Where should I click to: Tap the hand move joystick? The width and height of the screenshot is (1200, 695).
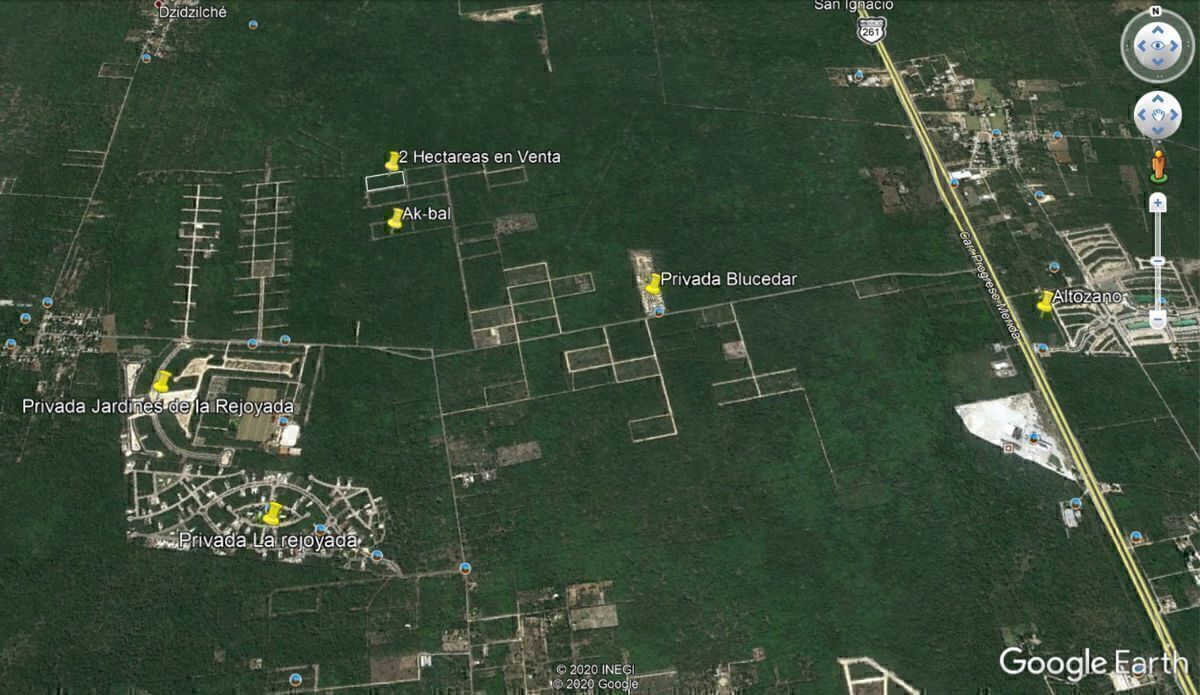point(1157,116)
